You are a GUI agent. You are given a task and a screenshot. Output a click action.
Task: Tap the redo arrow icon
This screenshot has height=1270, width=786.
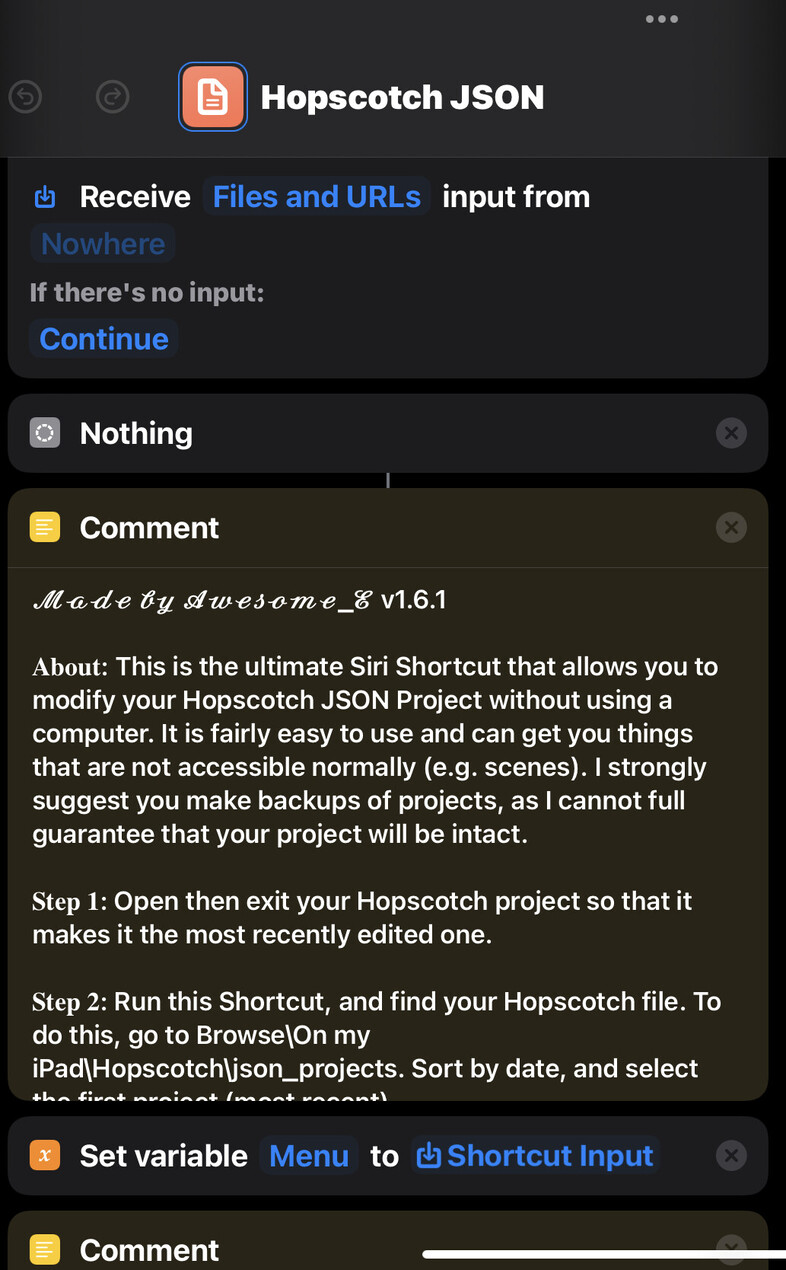(113, 97)
